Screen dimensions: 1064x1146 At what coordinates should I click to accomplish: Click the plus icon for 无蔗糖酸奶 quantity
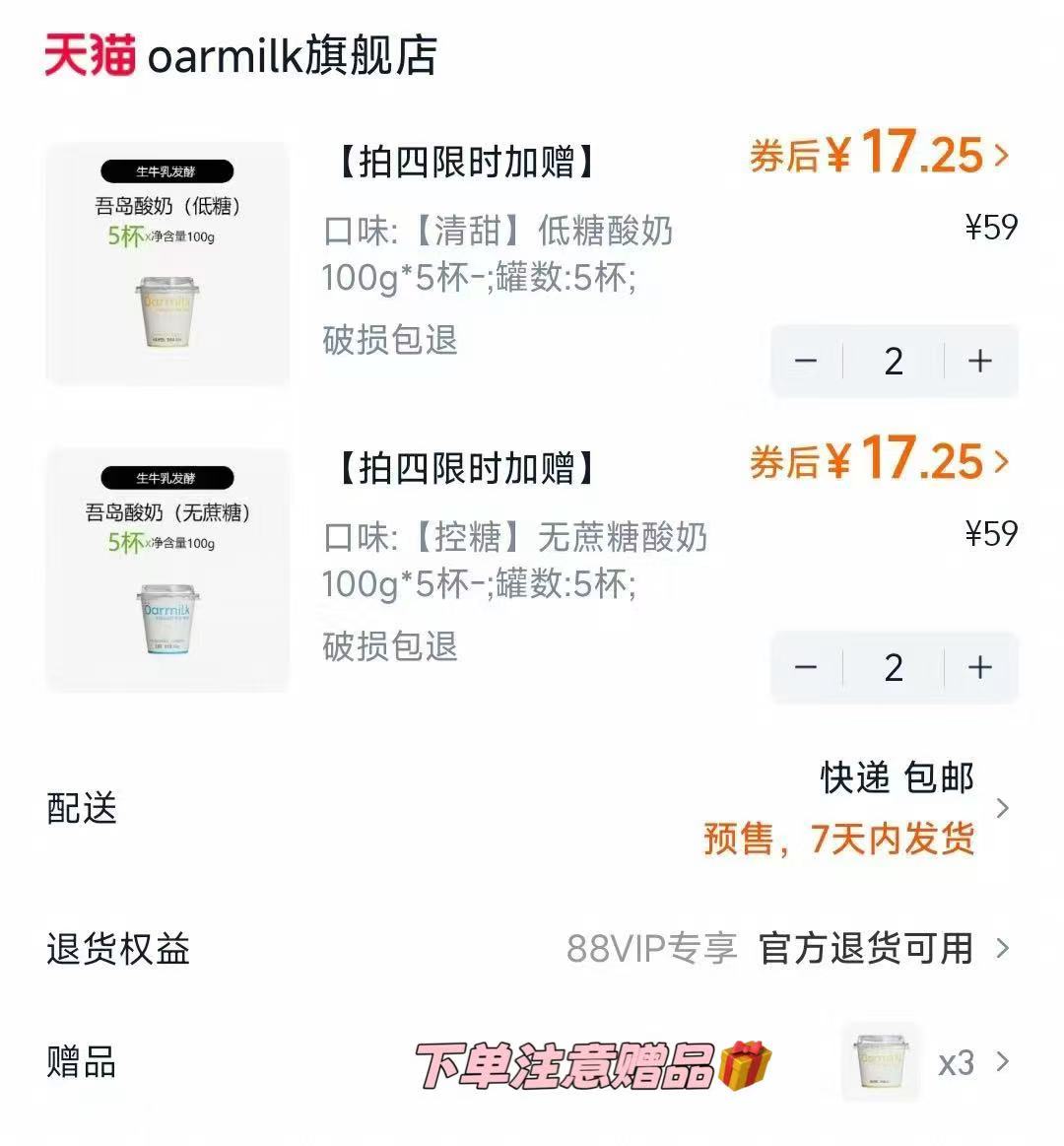(979, 668)
